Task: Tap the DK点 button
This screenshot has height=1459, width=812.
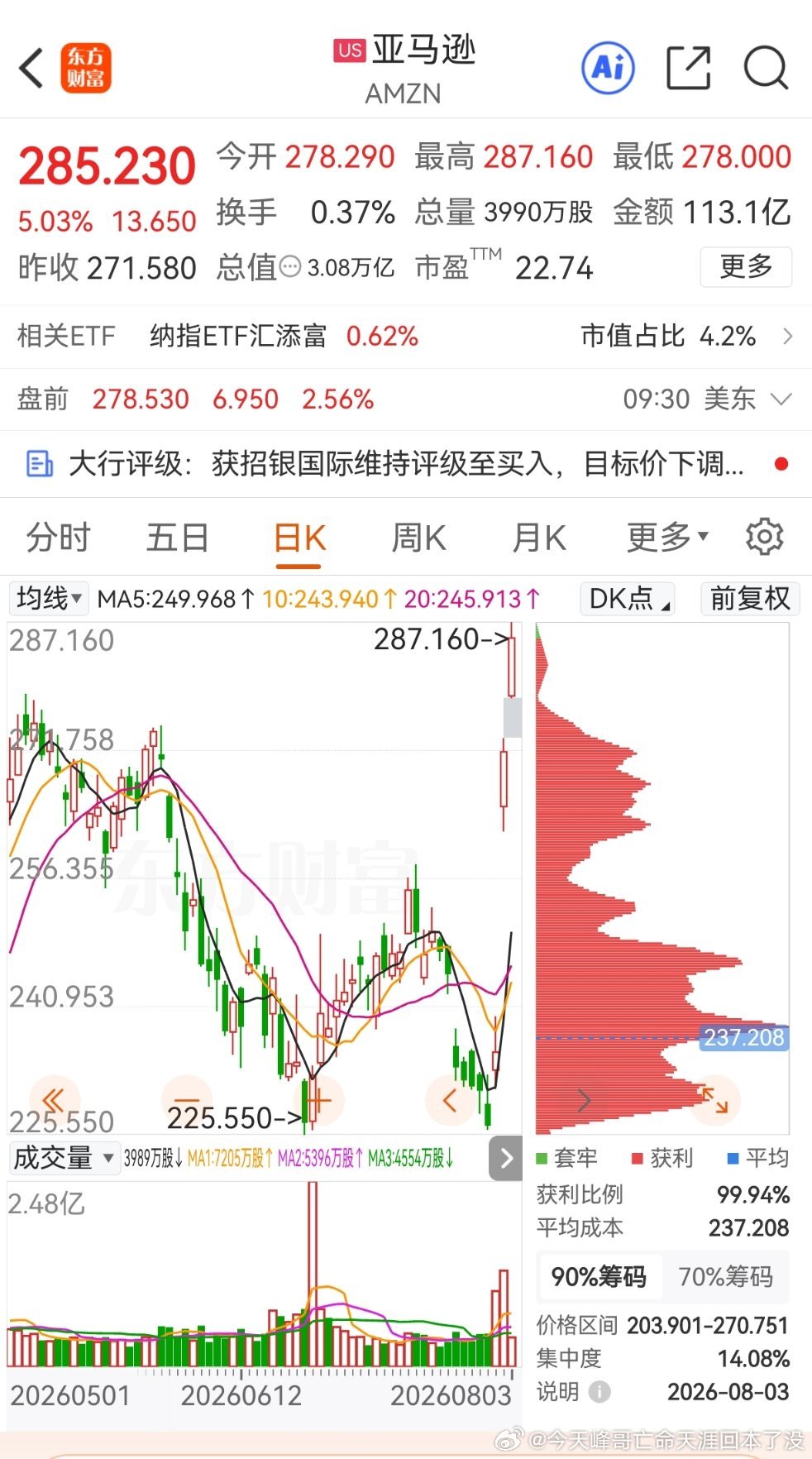Action: point(628,598)
